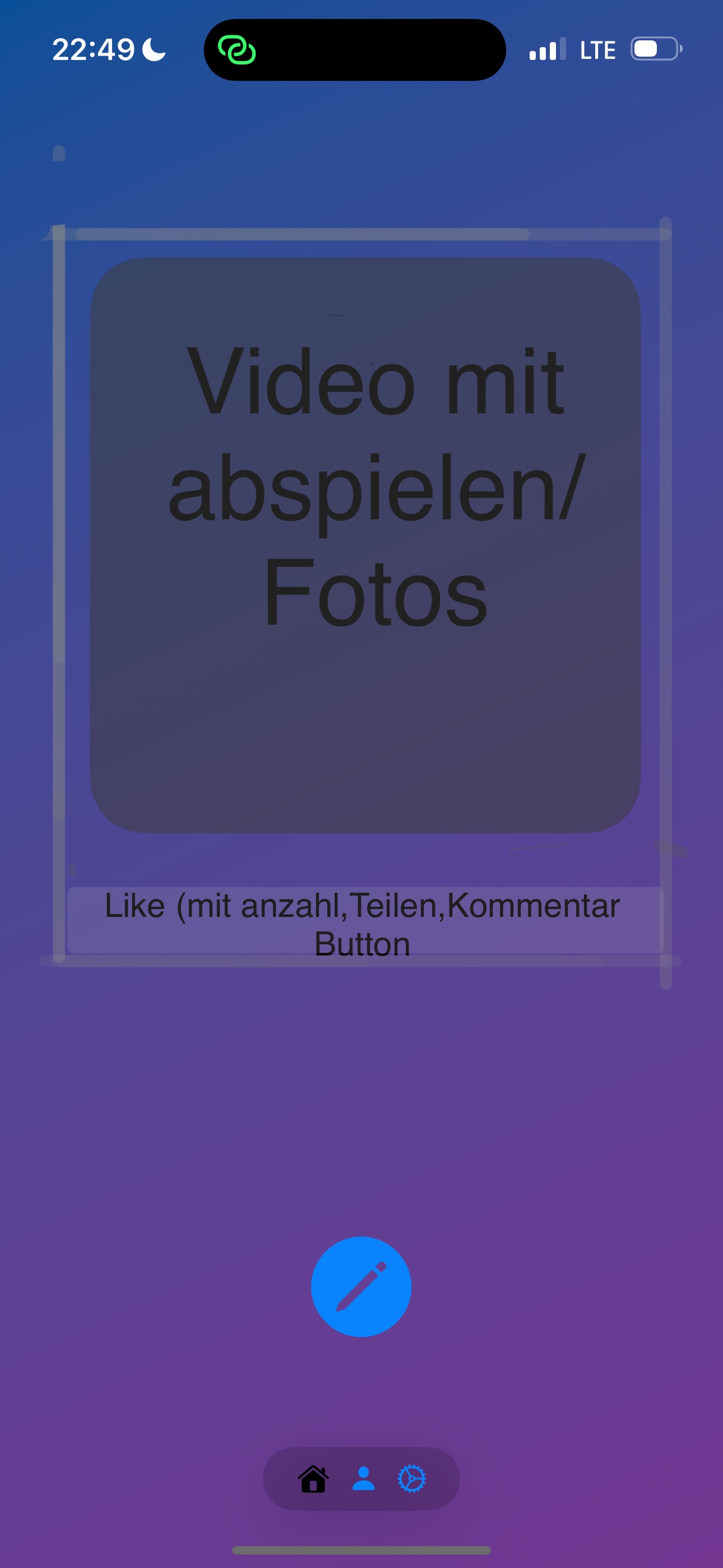
Task: Open the profile tab
Action: (363, 1478)
